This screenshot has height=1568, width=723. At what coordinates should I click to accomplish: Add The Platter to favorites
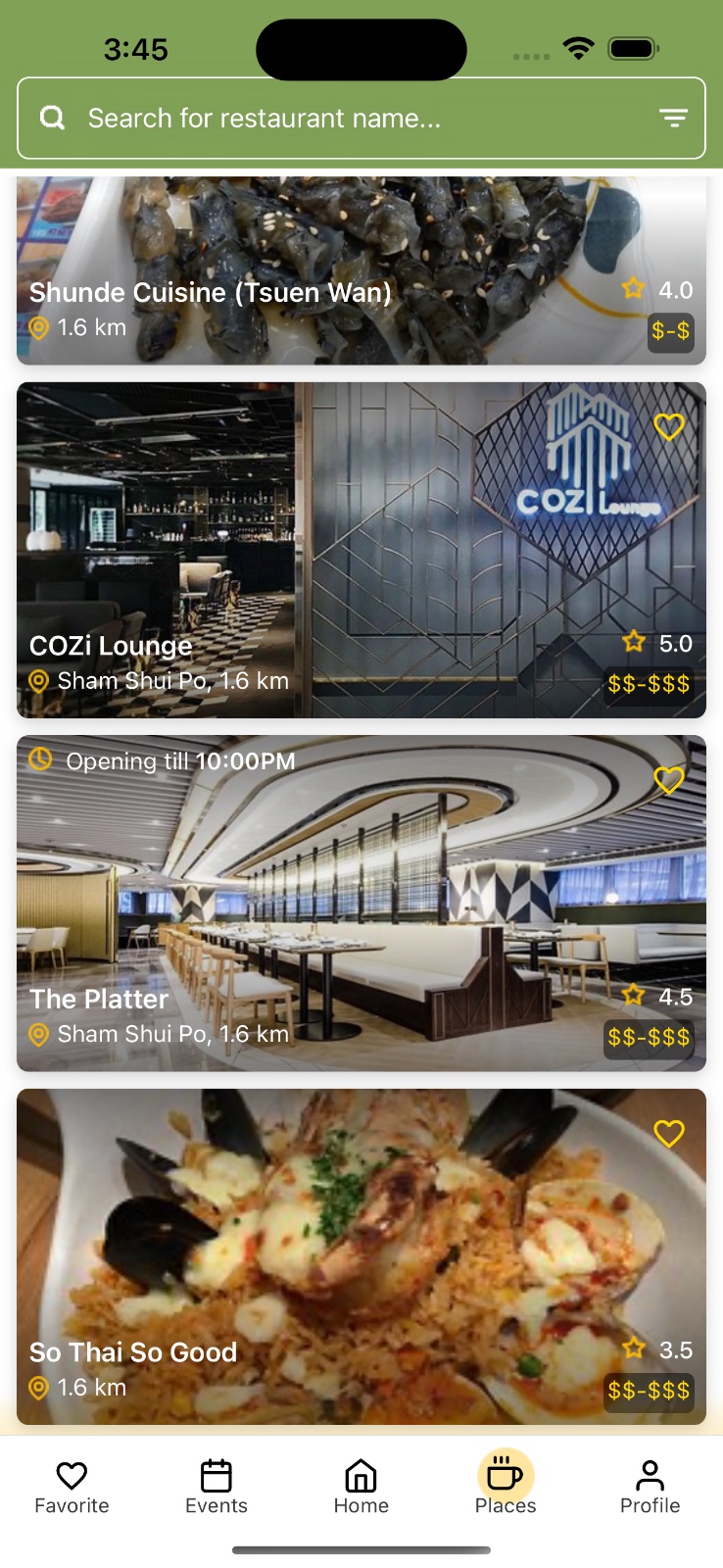coord(669,780)
